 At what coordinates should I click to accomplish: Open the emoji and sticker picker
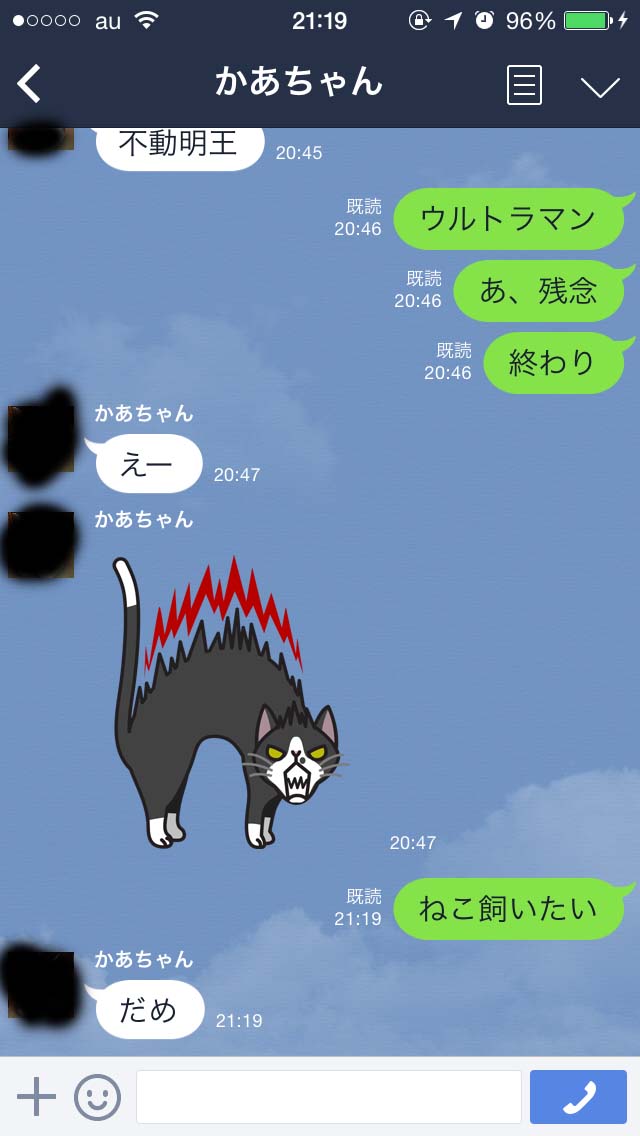(97, 1097)
